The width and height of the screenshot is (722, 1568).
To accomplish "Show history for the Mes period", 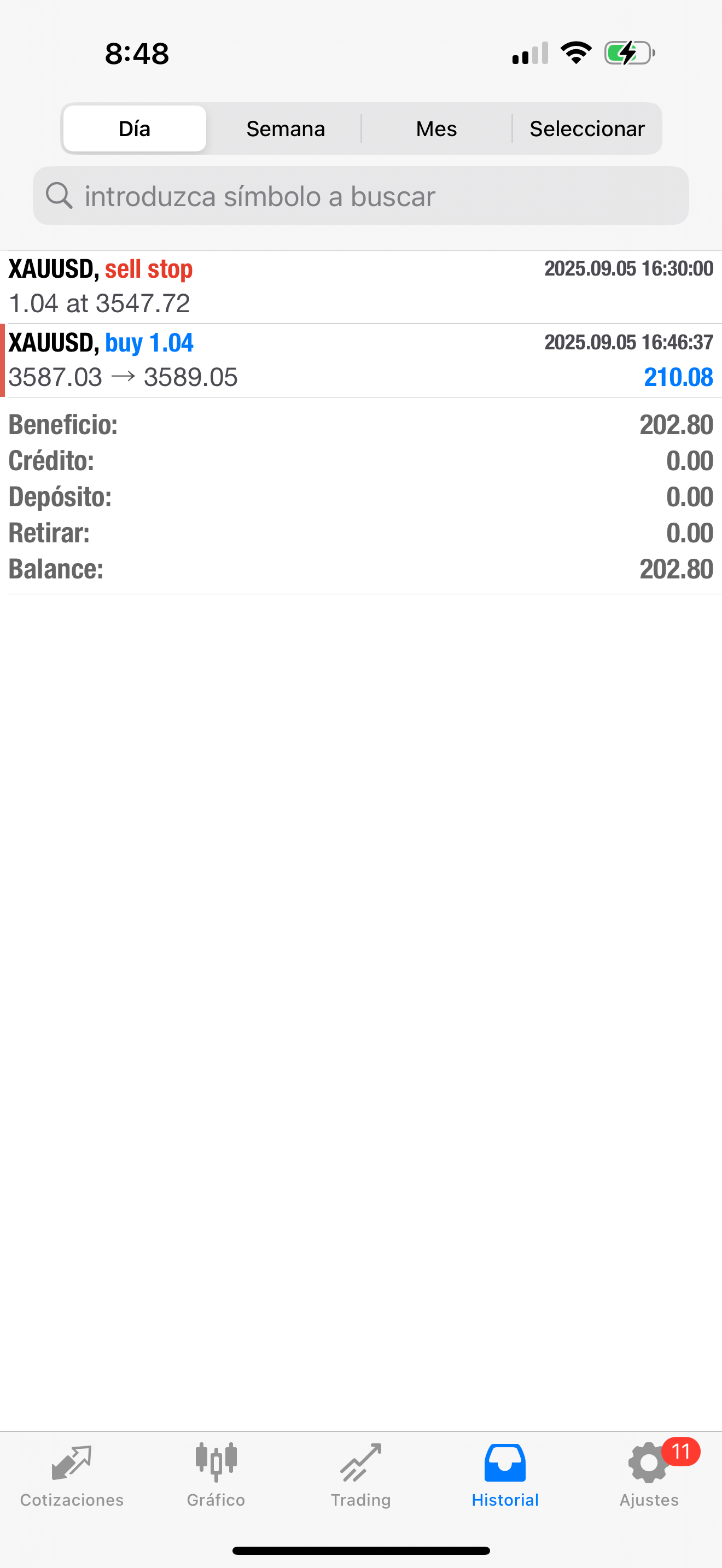I will [436, 128].
